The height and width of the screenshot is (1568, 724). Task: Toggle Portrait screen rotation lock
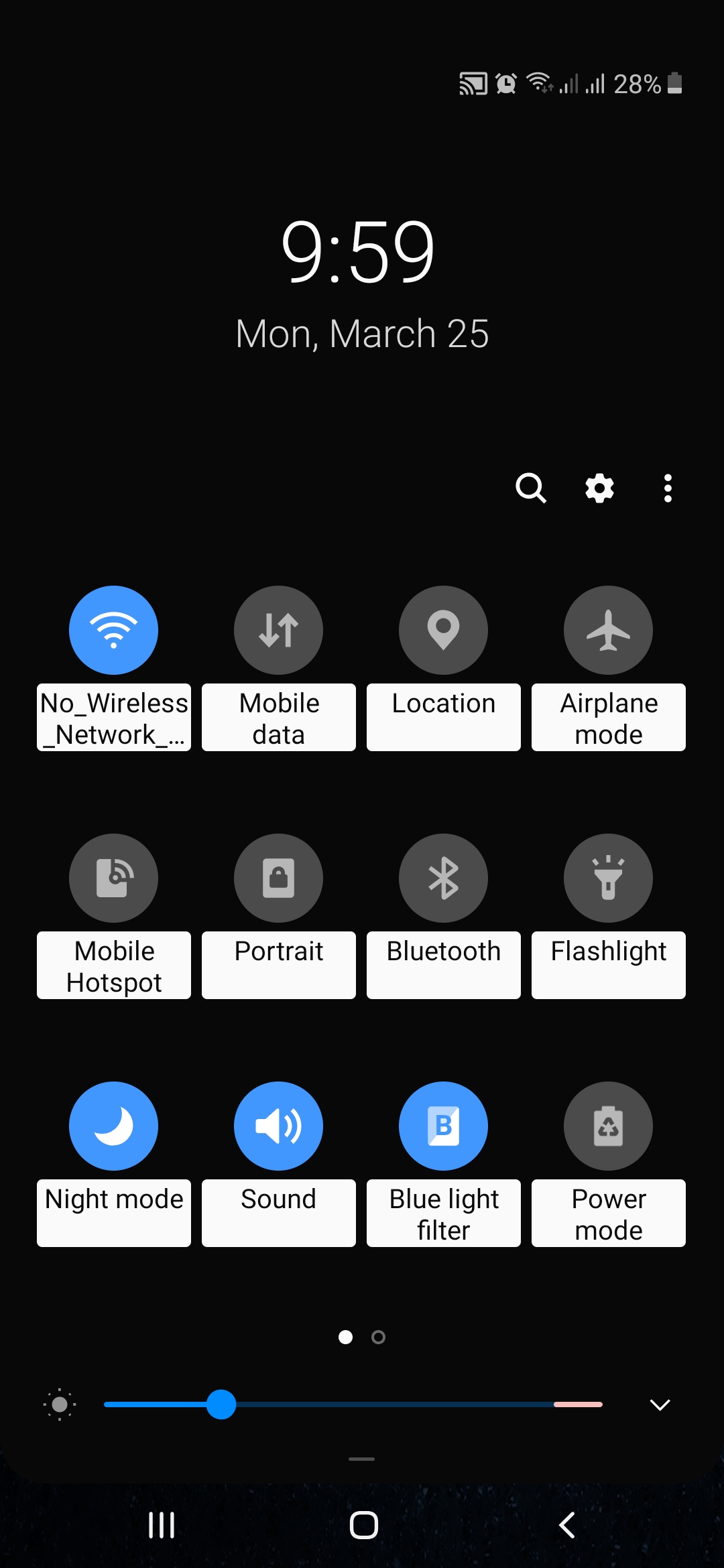click(278, 878)
